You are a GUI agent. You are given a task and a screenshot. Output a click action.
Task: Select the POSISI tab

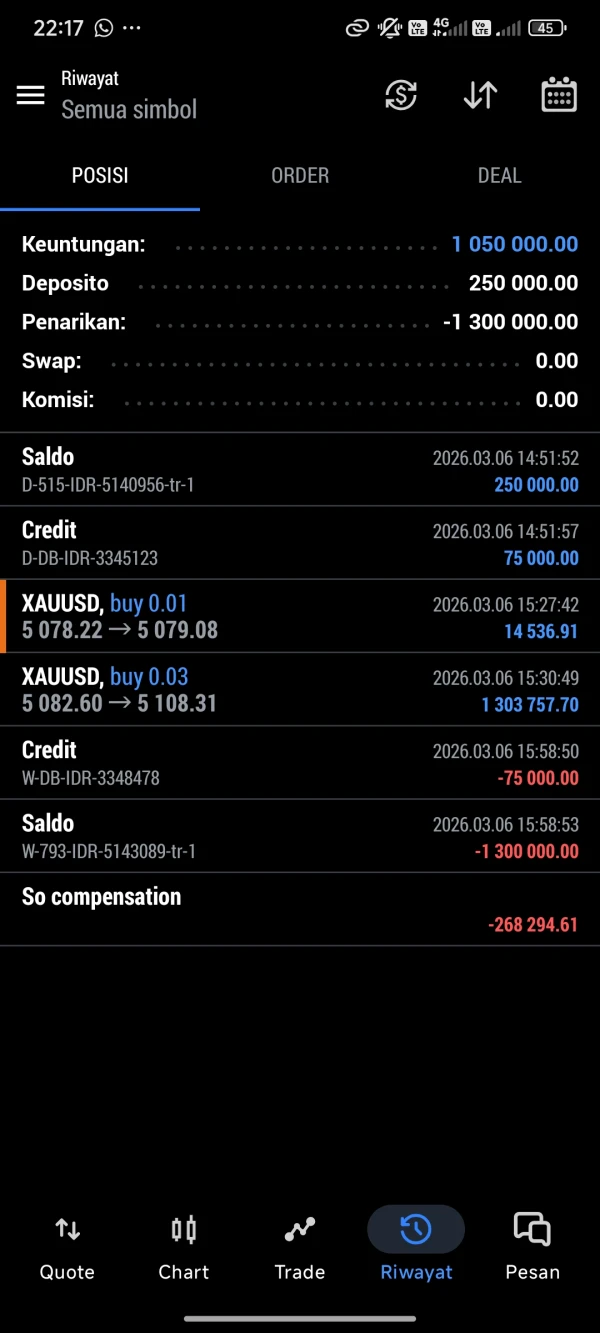[100, 176]
